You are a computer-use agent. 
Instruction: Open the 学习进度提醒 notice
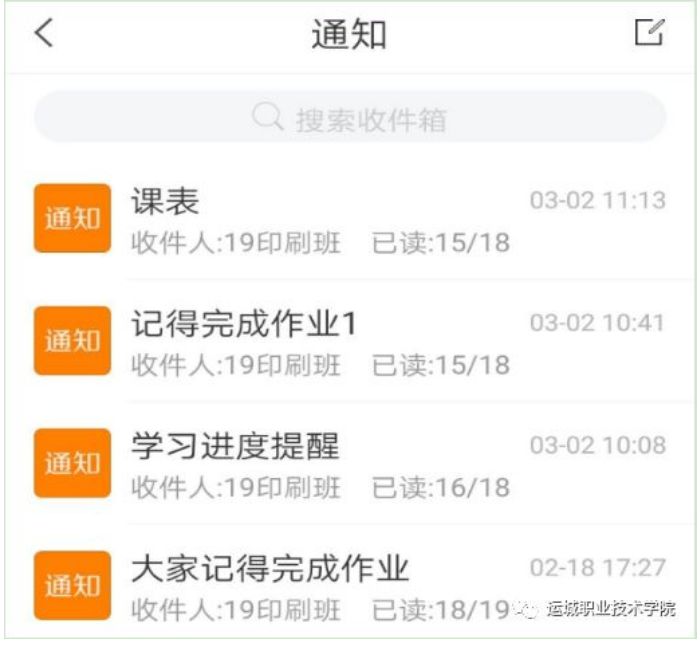320,463
